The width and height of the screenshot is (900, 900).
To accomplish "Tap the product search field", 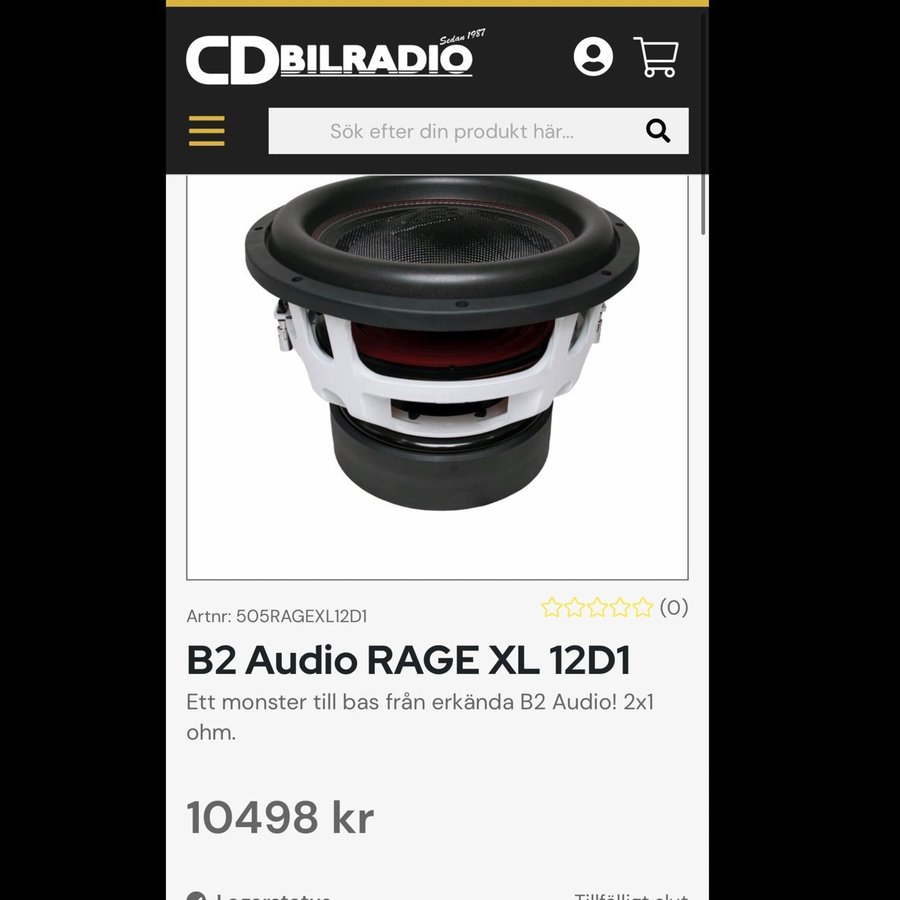I will 452,131.
